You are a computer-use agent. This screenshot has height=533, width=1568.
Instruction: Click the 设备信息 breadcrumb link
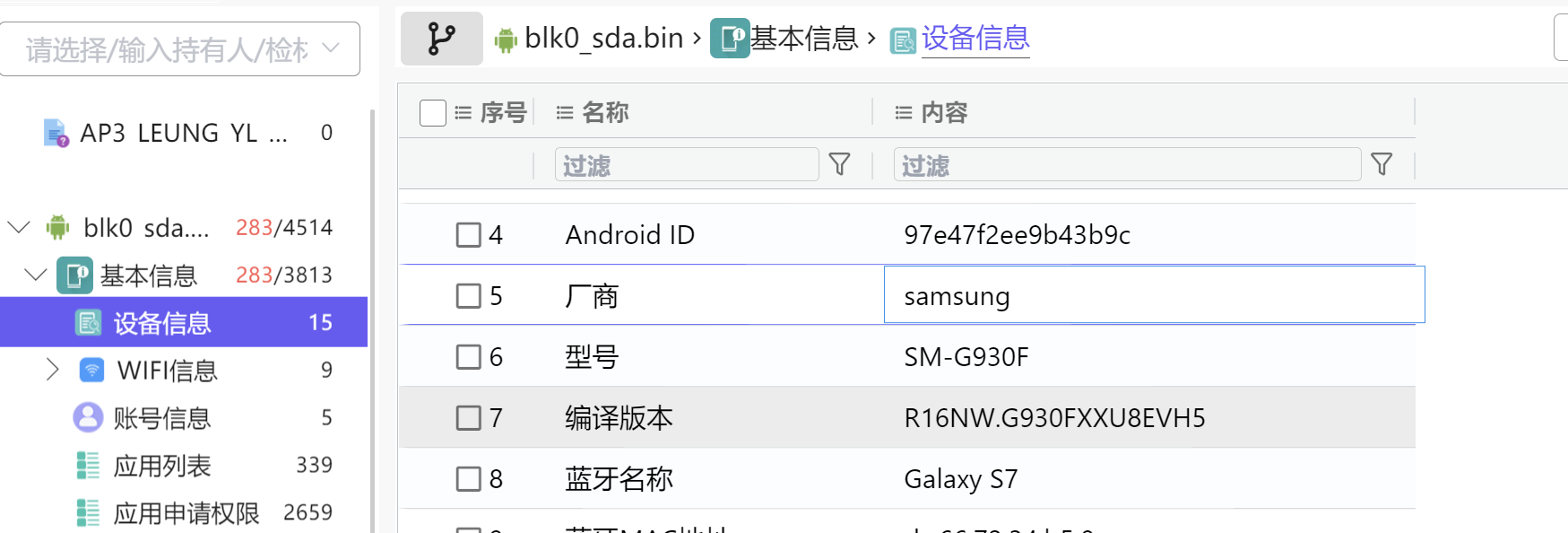[x=975, y=39]
